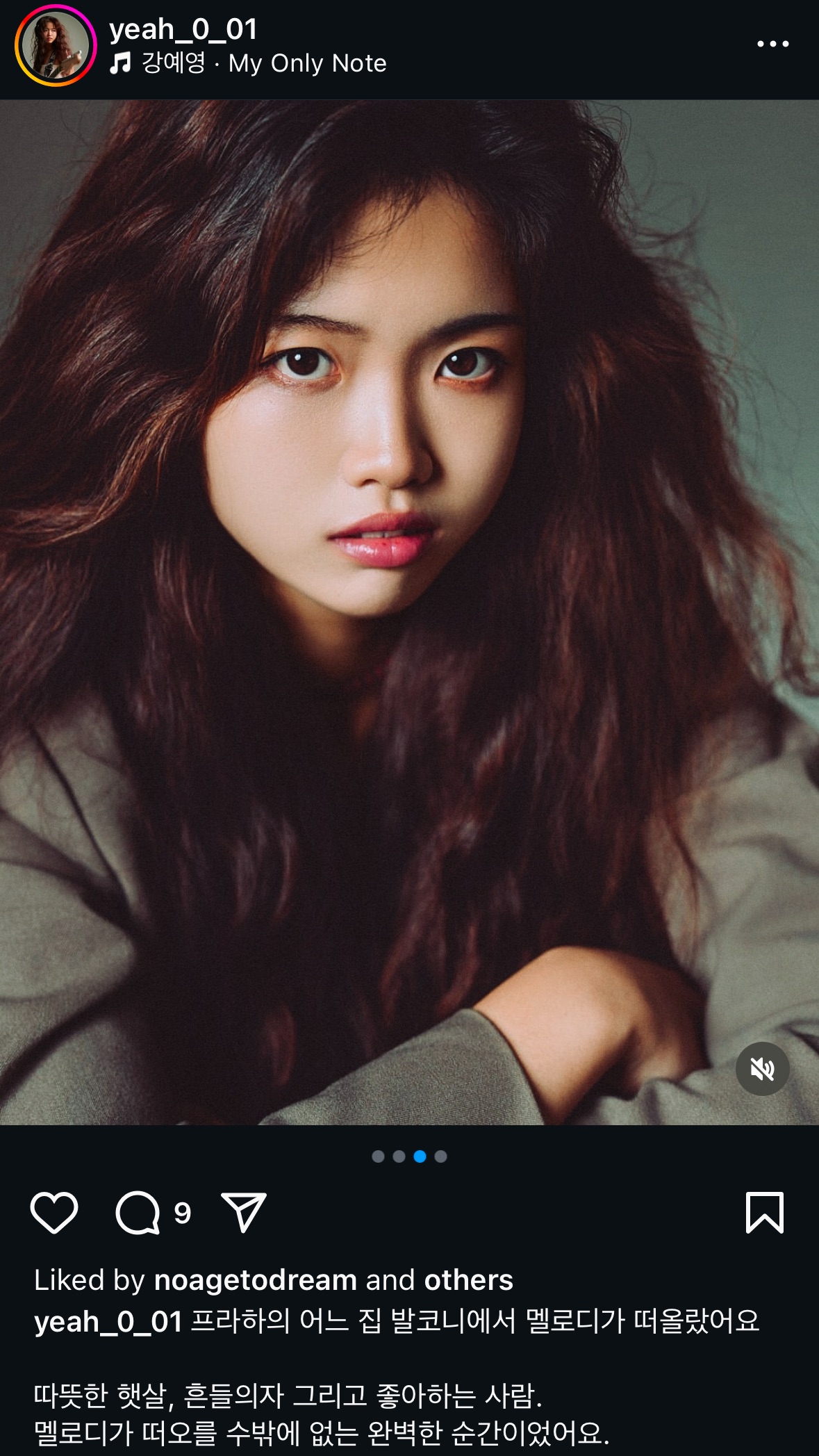Open yeah_0_01 profile from the header username
This screenshot has height=1456, width=819.
point(183,29)
